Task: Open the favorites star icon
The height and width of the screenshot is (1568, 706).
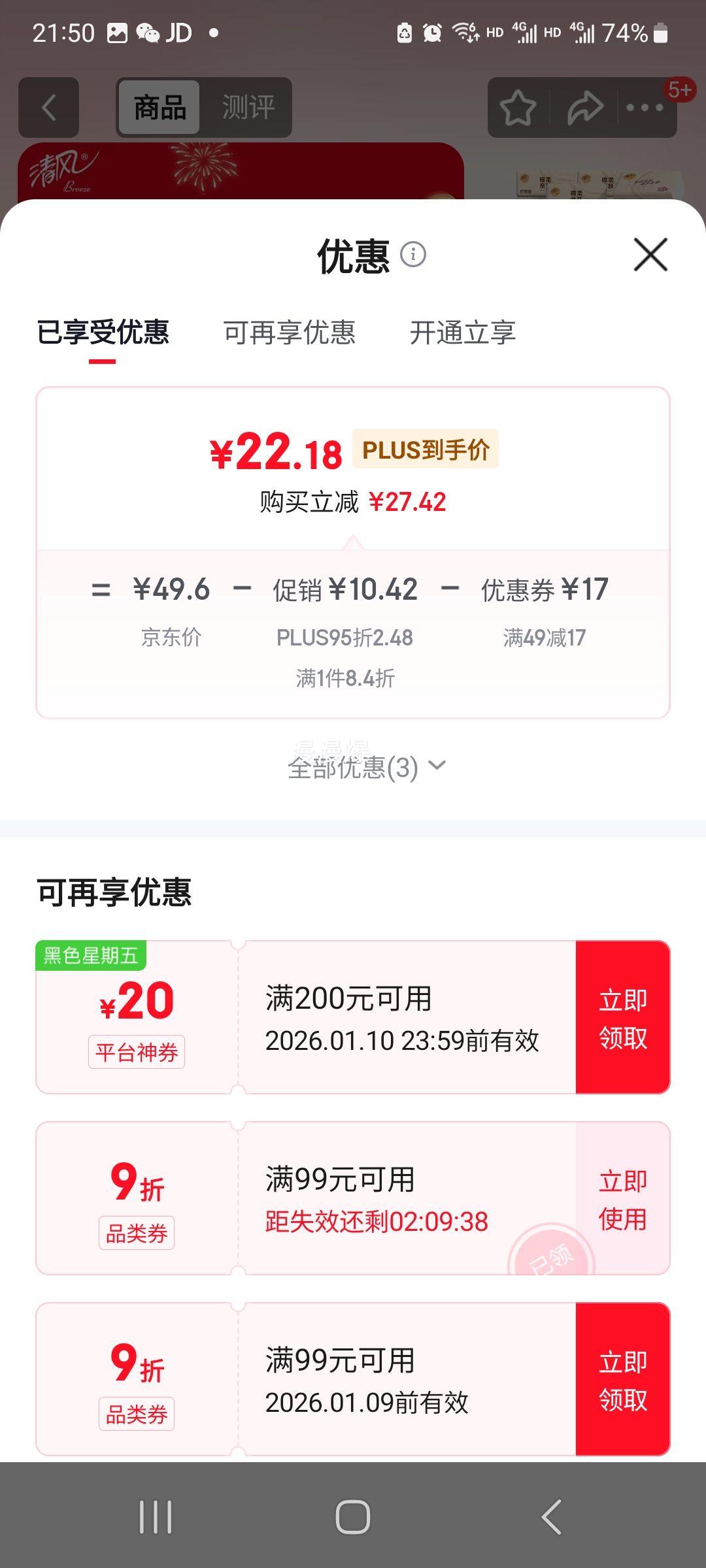Action: 516,106
